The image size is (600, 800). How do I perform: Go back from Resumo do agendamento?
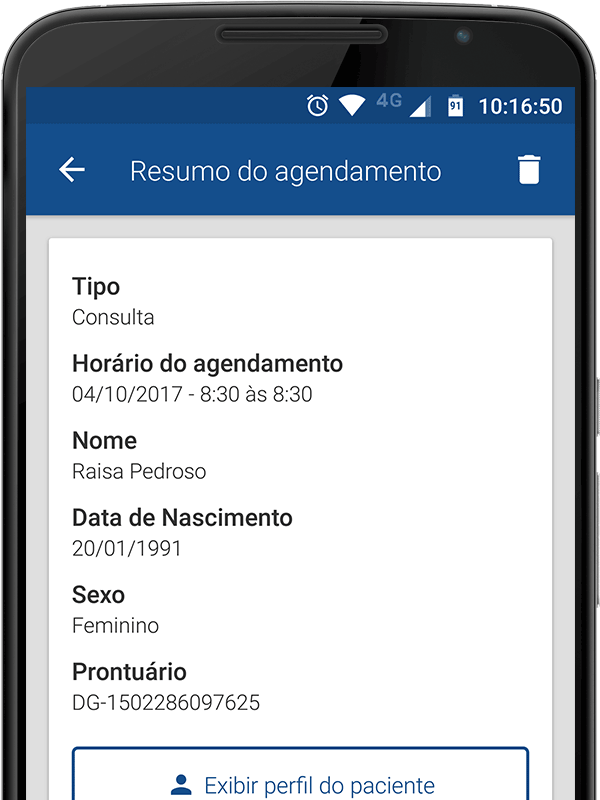(72, 170)
